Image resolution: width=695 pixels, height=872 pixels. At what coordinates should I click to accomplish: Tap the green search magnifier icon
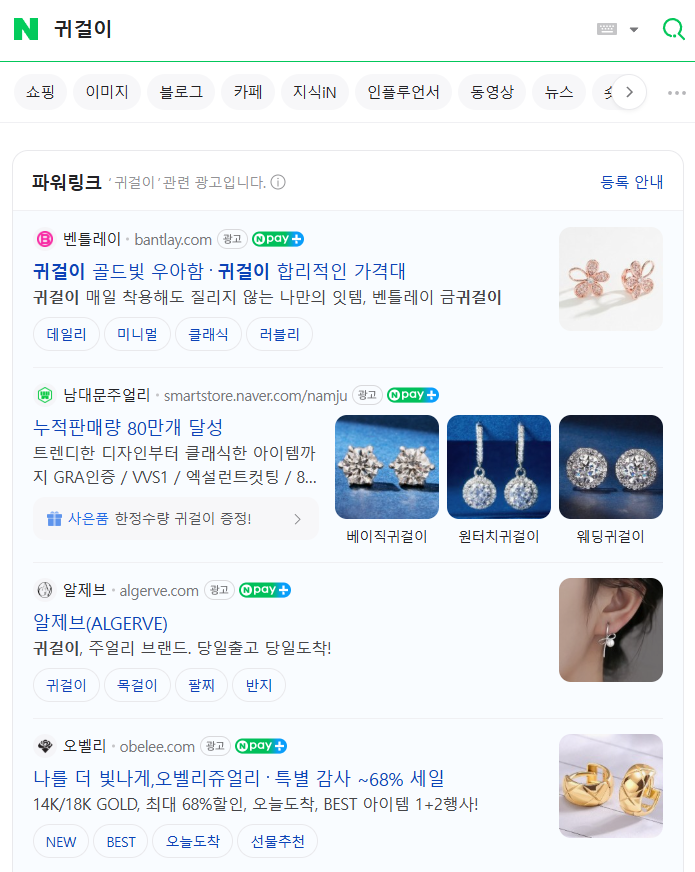click(x=673, y=29)
